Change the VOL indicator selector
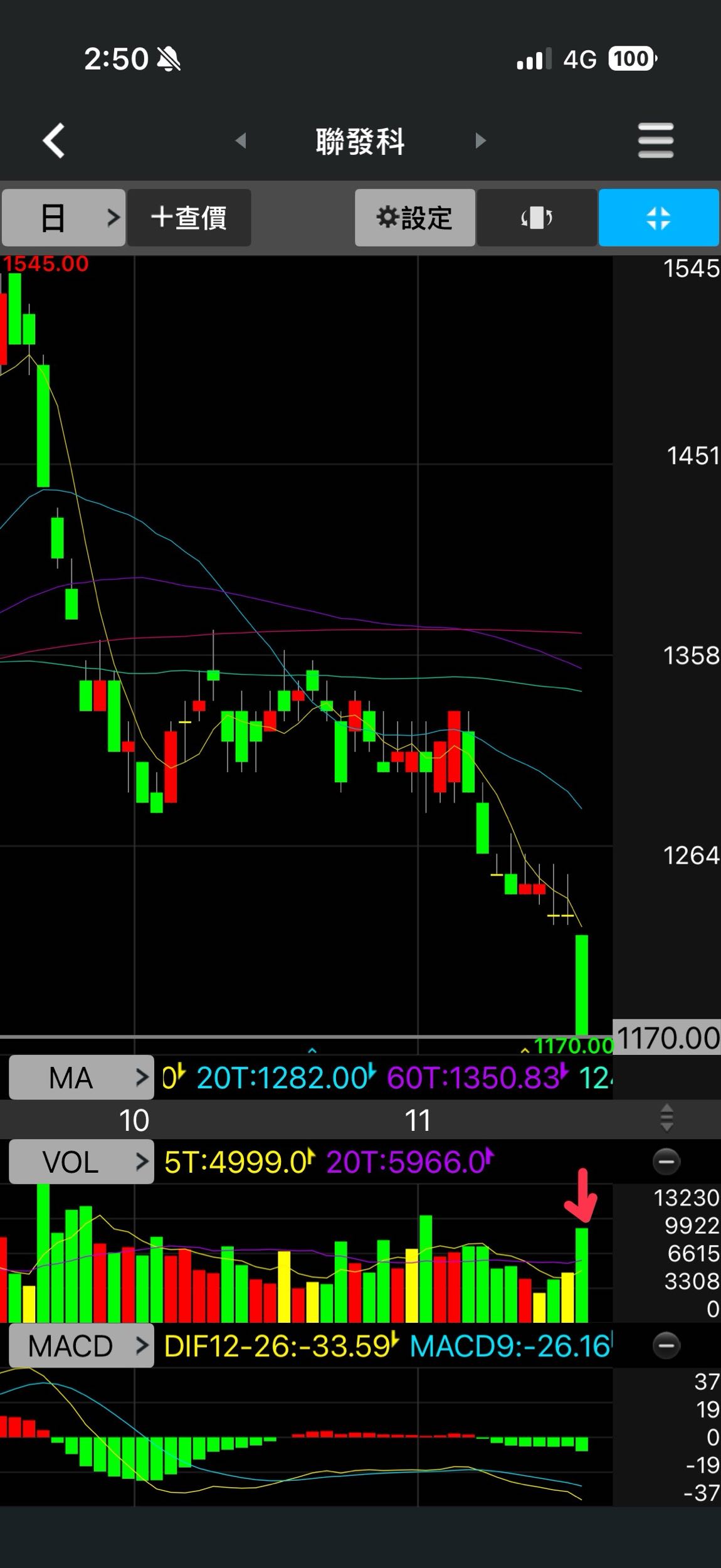721x1568 pixels. click(81, 1162)
